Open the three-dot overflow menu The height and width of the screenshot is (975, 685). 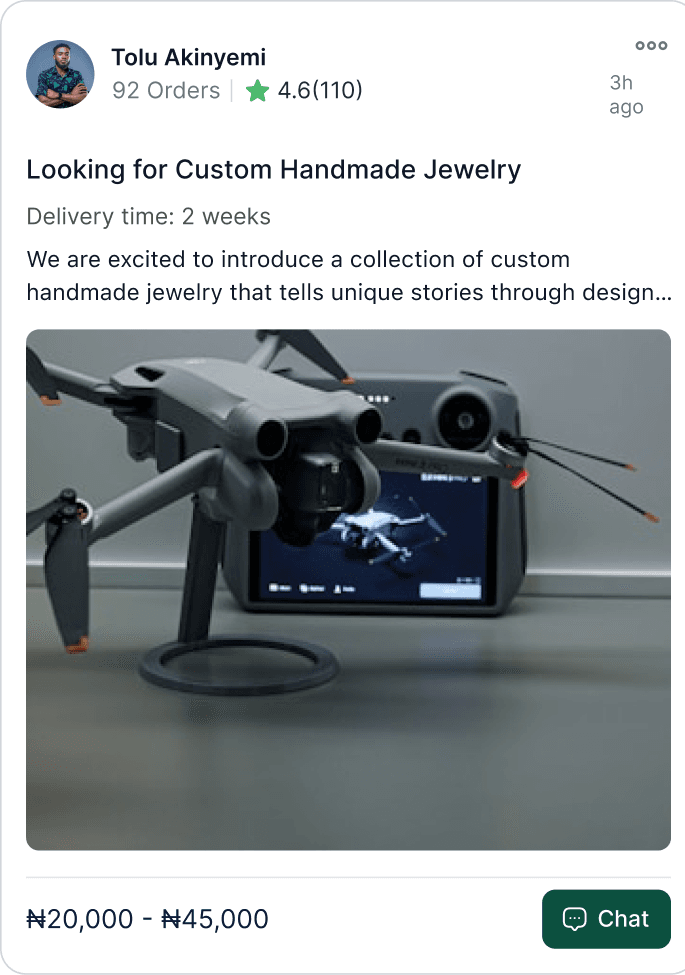click(651, 45)
